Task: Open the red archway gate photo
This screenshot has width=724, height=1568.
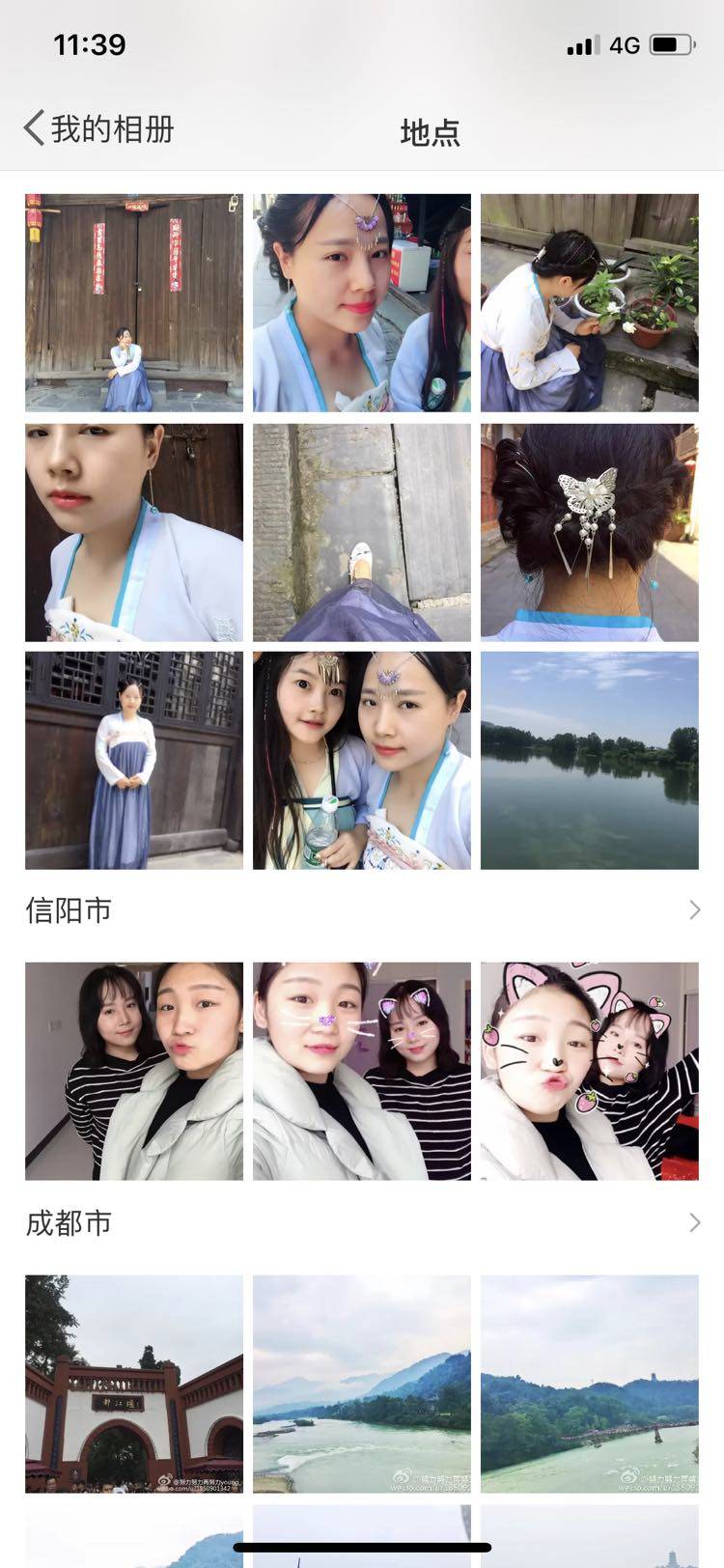Action: (134, 1384)
